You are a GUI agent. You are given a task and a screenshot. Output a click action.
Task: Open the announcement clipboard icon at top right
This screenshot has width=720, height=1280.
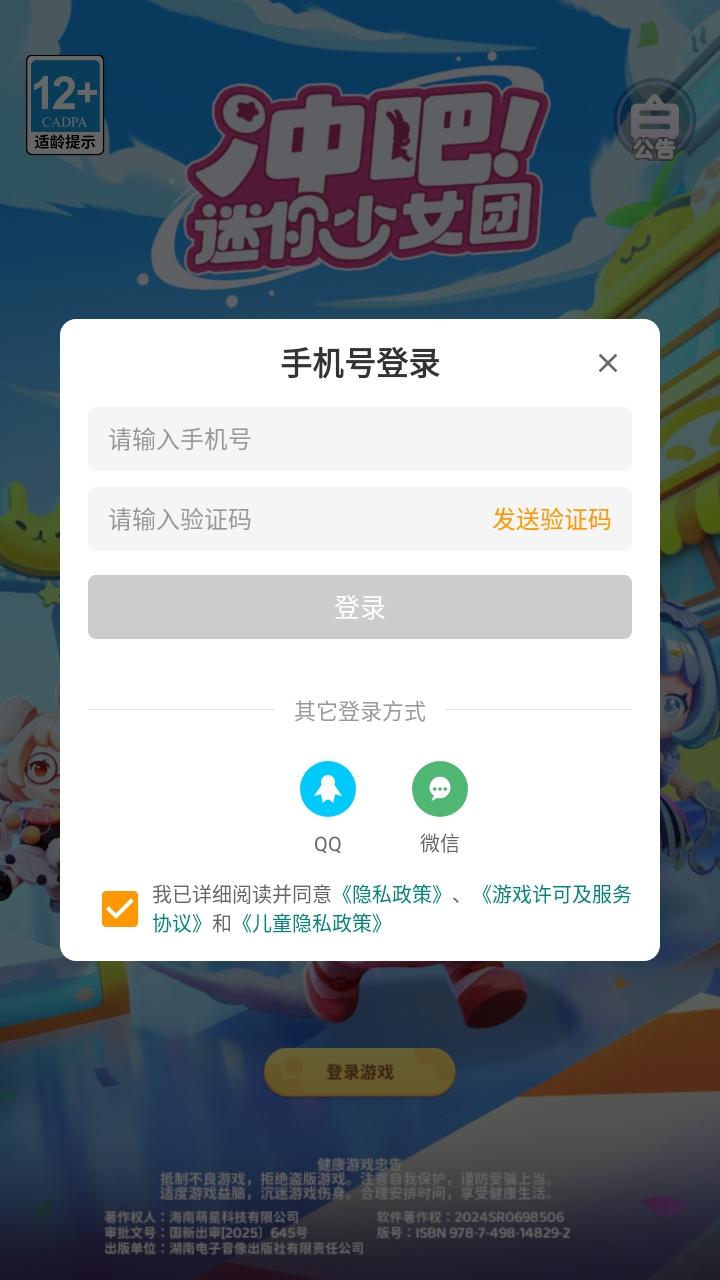[655, 122]
